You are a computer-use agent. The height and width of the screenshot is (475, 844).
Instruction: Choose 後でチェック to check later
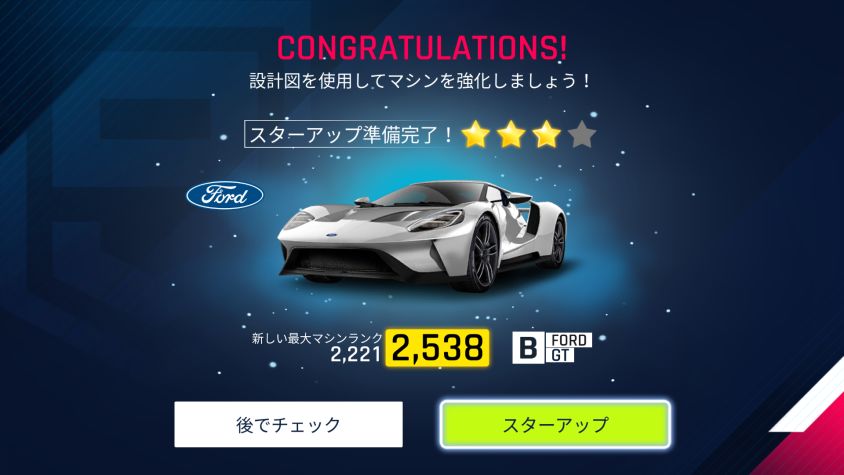click(x=288, y=424)
